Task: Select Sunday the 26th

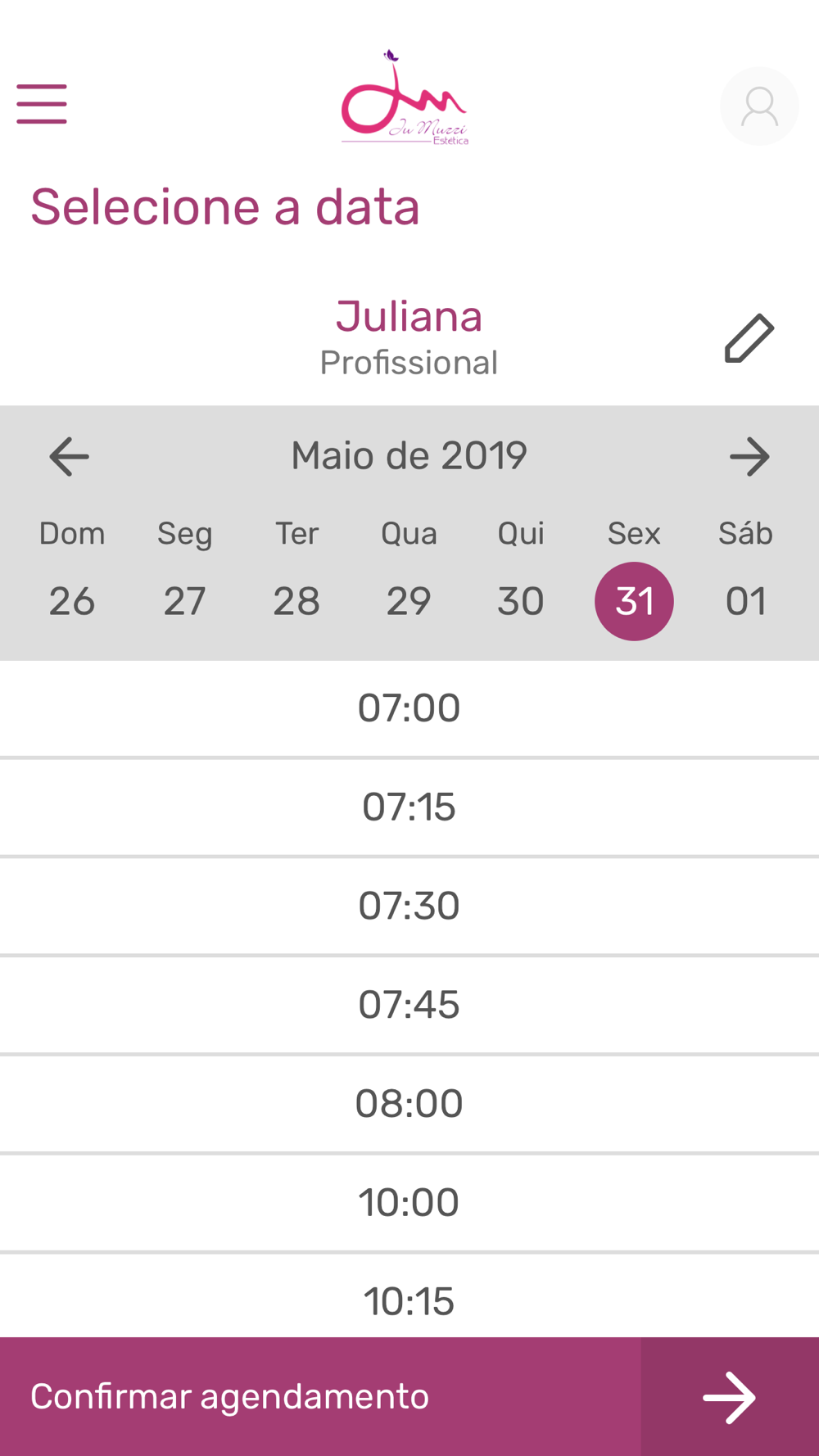Action: coord(72,601)
